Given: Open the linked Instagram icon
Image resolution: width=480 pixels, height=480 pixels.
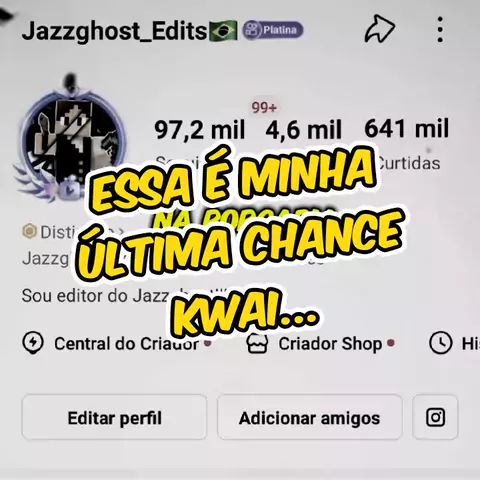Looking at the screenshot, I should (435, 417).
